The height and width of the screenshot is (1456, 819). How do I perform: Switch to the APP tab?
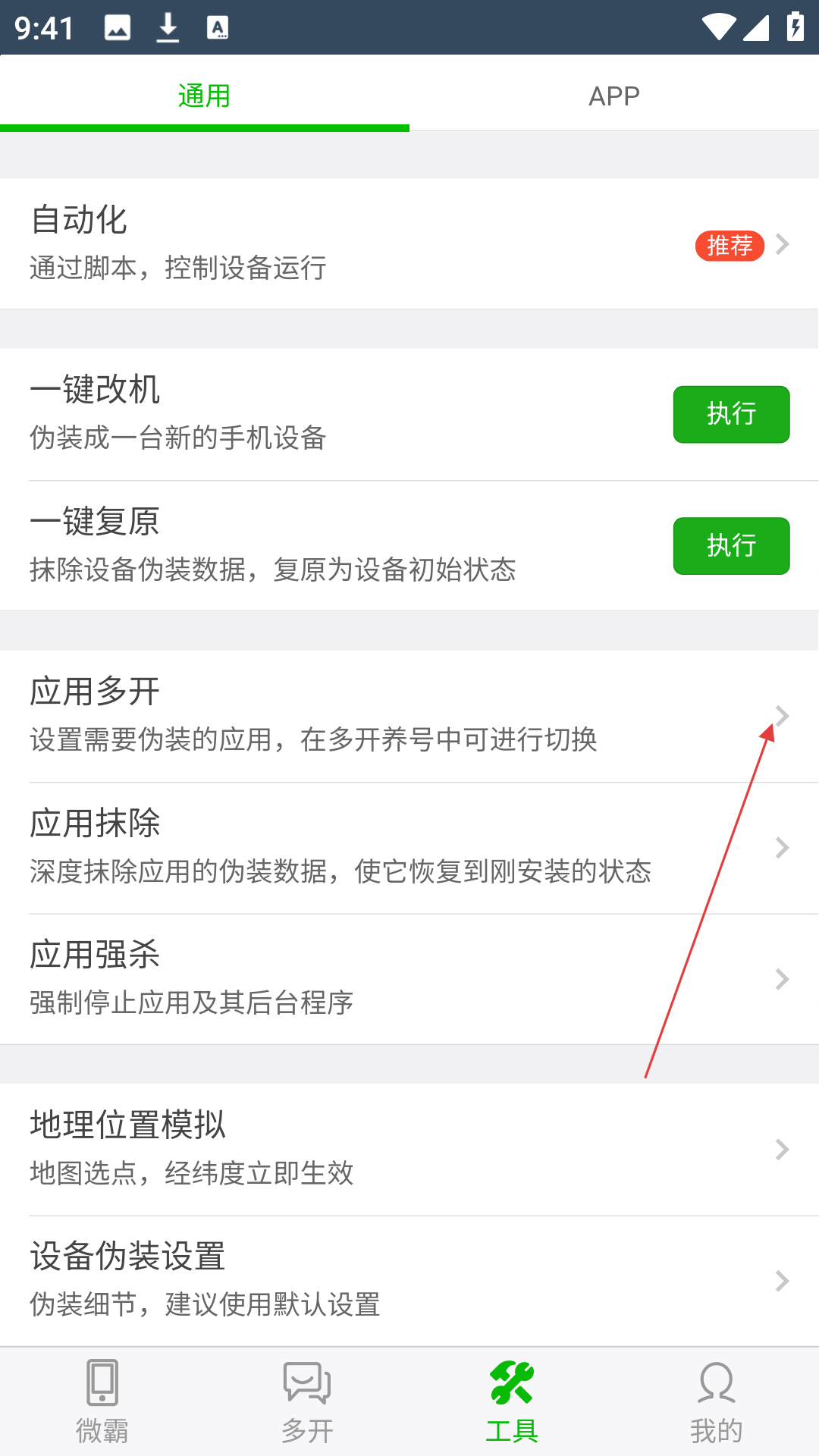pyautogui.click(x=614, y=96)
